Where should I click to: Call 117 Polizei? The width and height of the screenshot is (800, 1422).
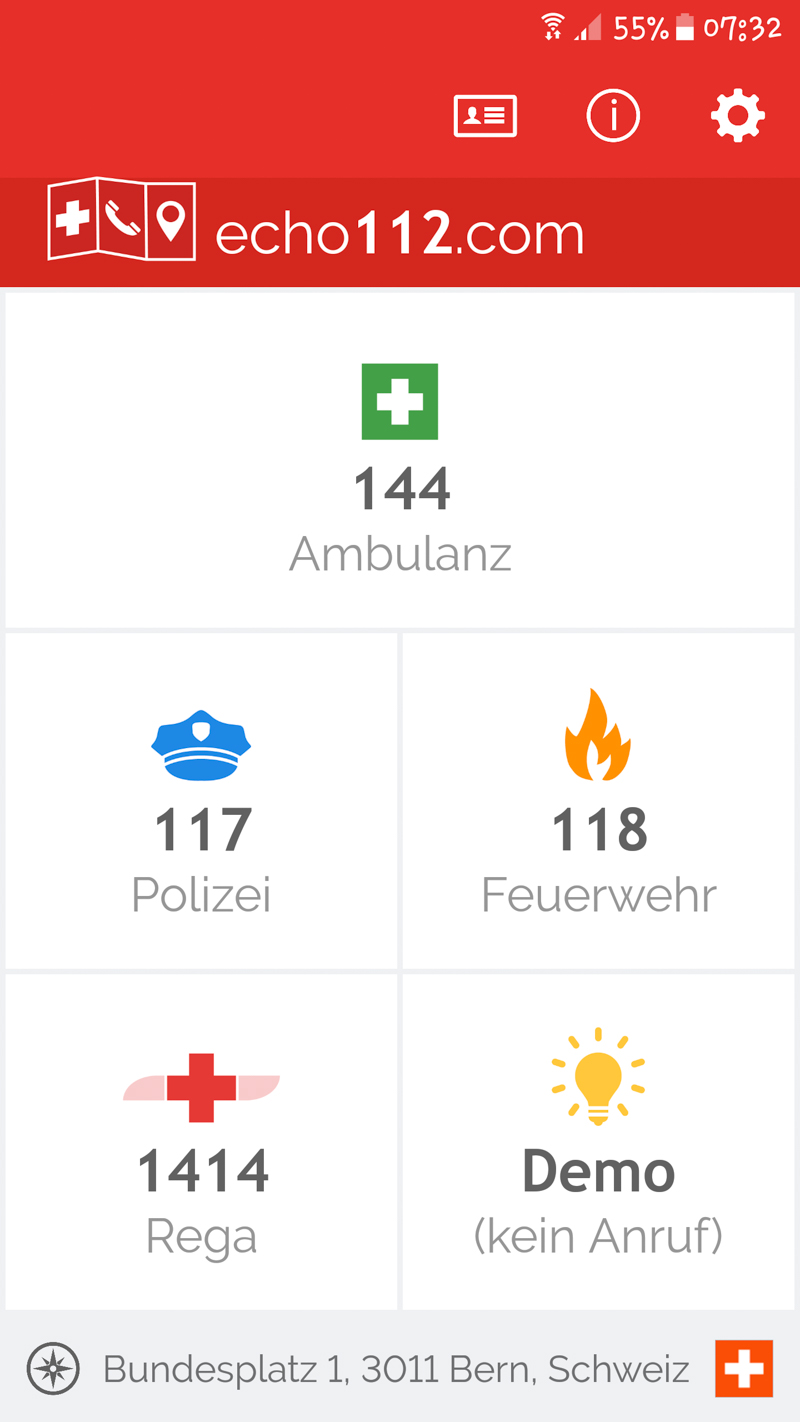coord(202,801)
